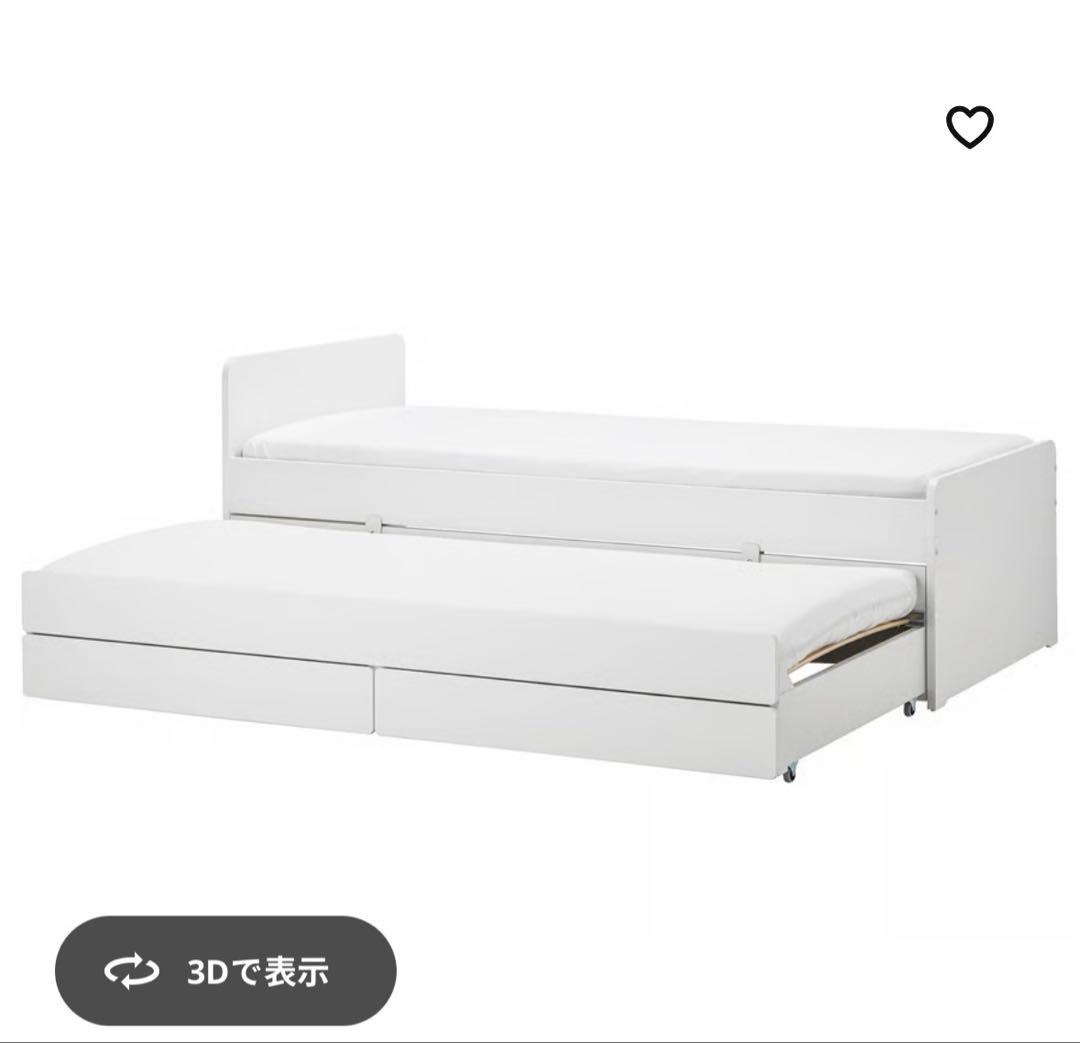Open the 3Dで表示 view
The width and height of the screenshot is (1080, 1043).
(225, 970)
